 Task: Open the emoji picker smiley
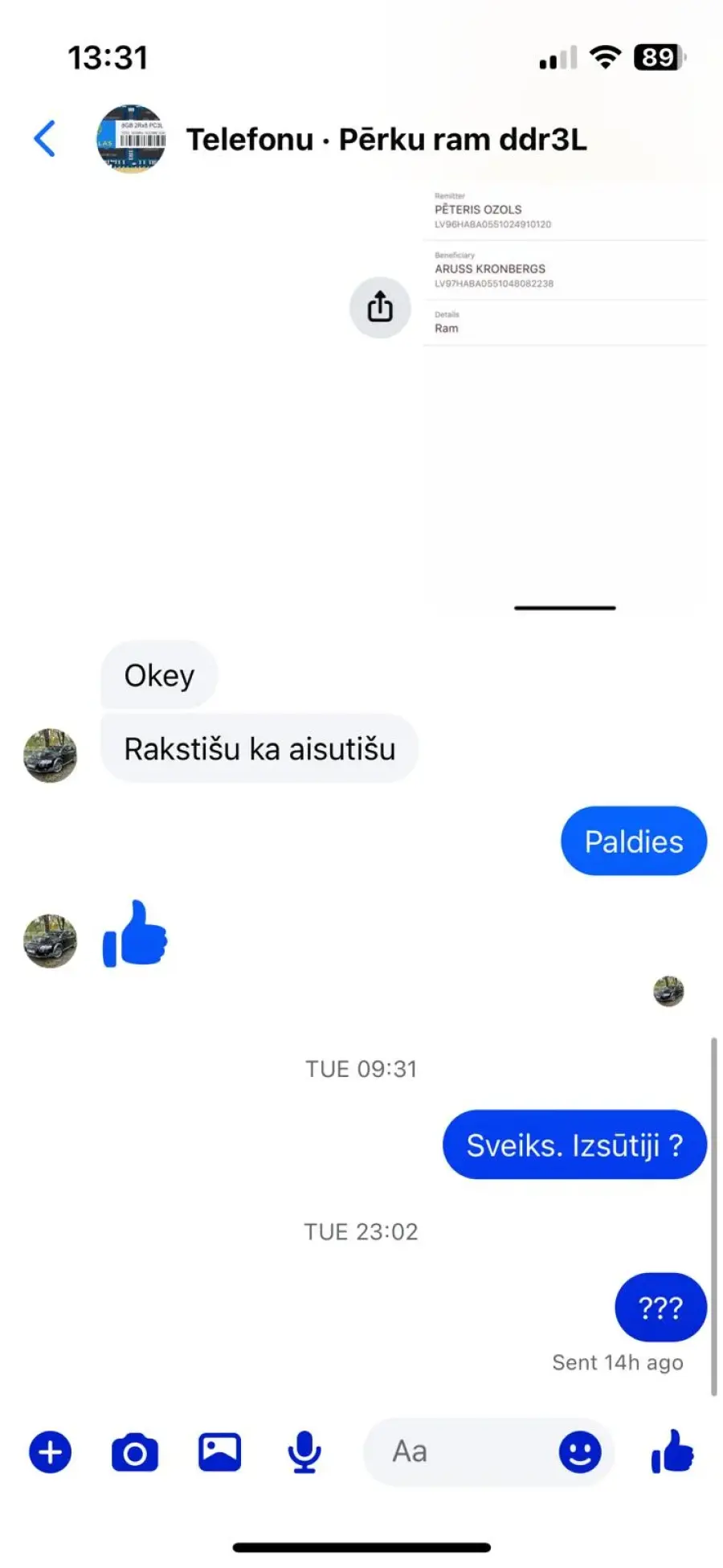(580, 1452)
